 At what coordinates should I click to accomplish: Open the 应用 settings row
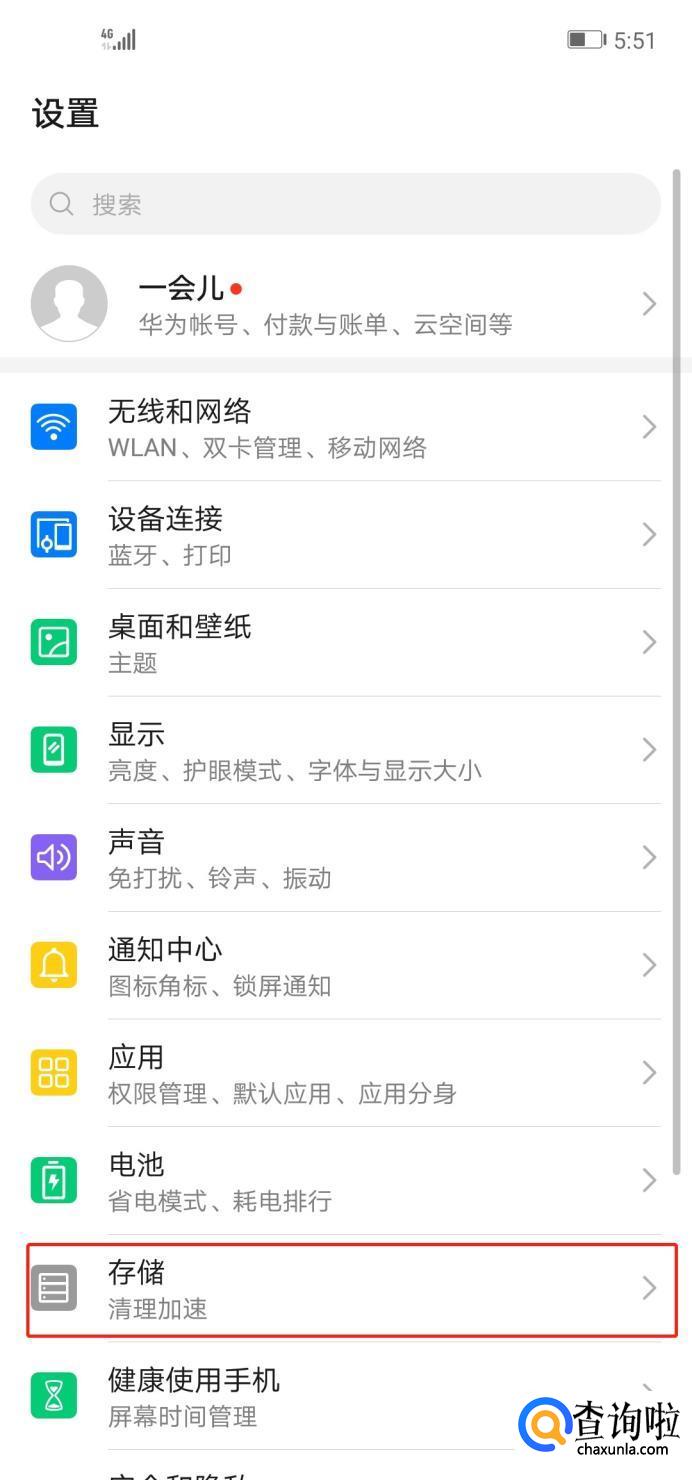click(345, 1073)
